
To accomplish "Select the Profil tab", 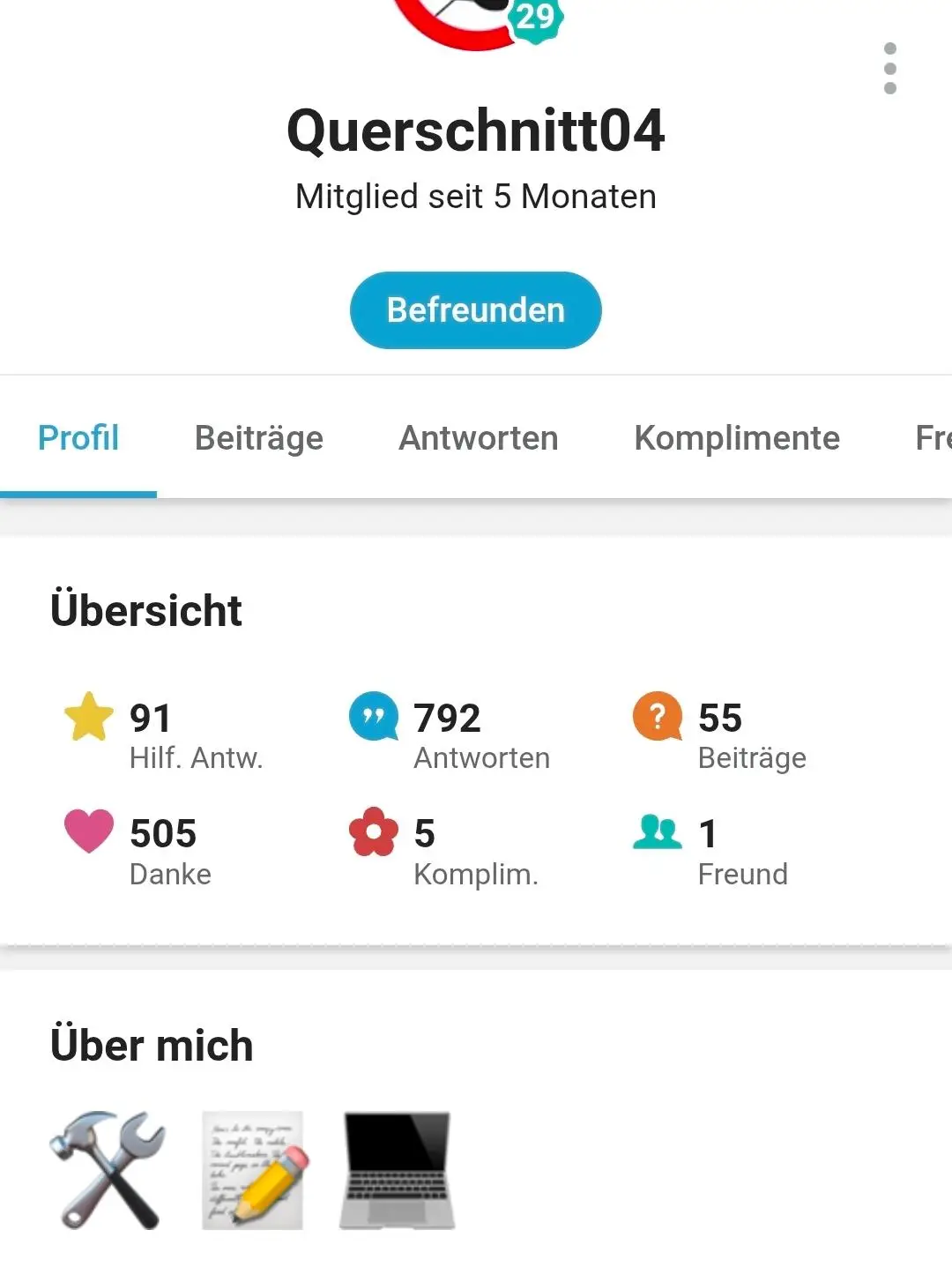I will 78,437.
